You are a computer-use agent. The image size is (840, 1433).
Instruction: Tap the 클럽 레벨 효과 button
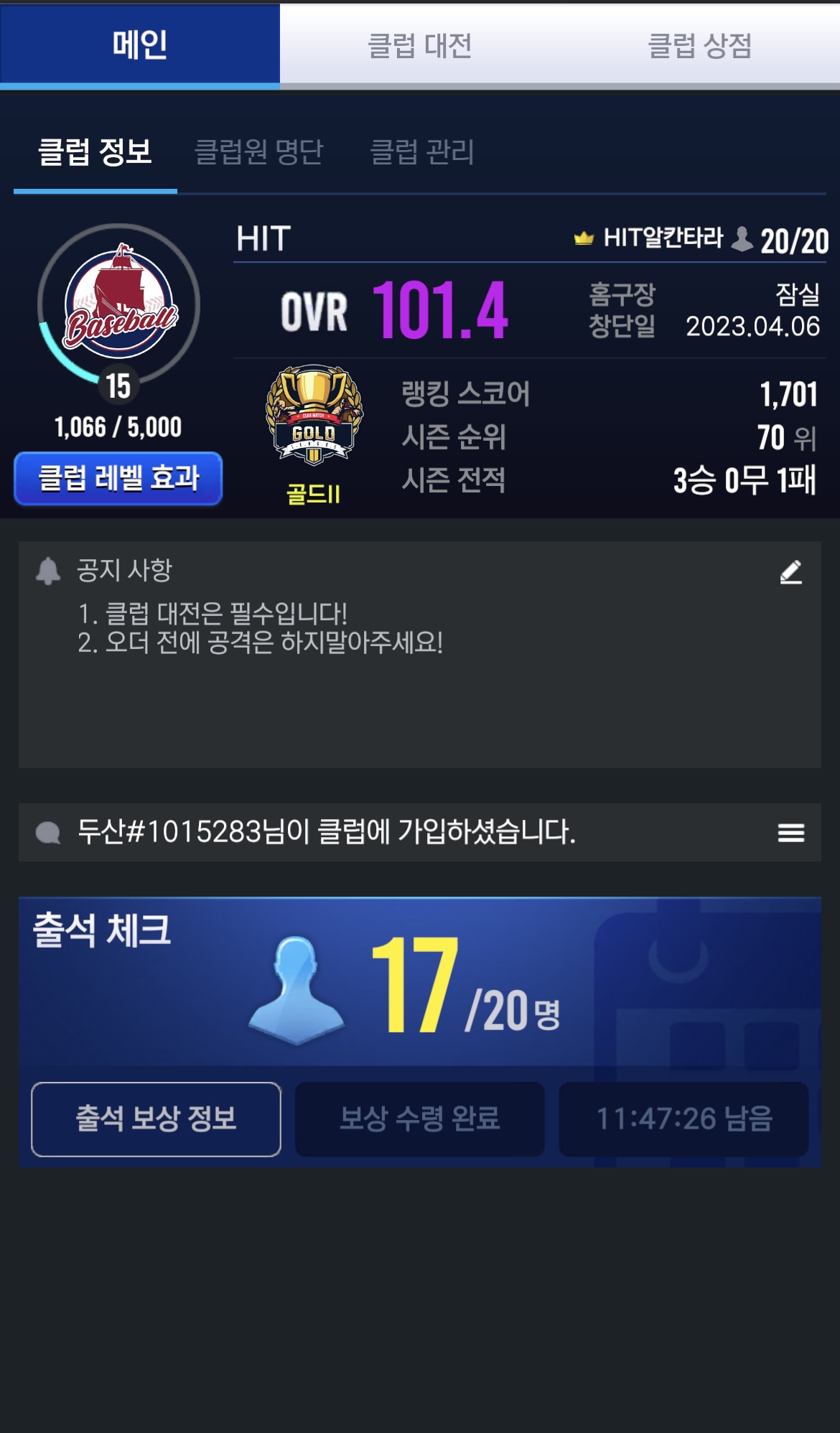(x=118, y=478)
